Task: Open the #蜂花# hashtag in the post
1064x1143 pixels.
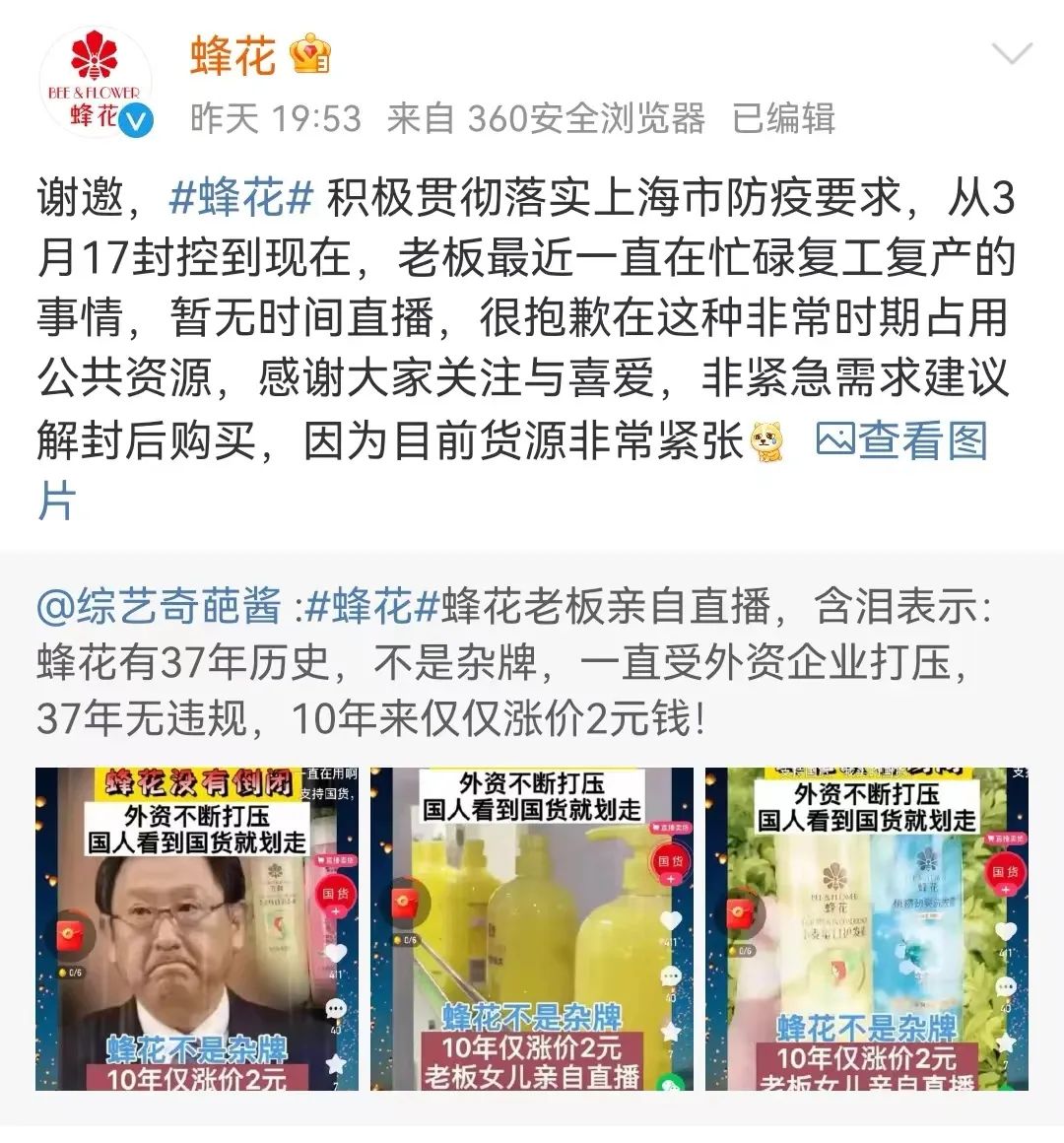Action: click(x=241, y=198)
